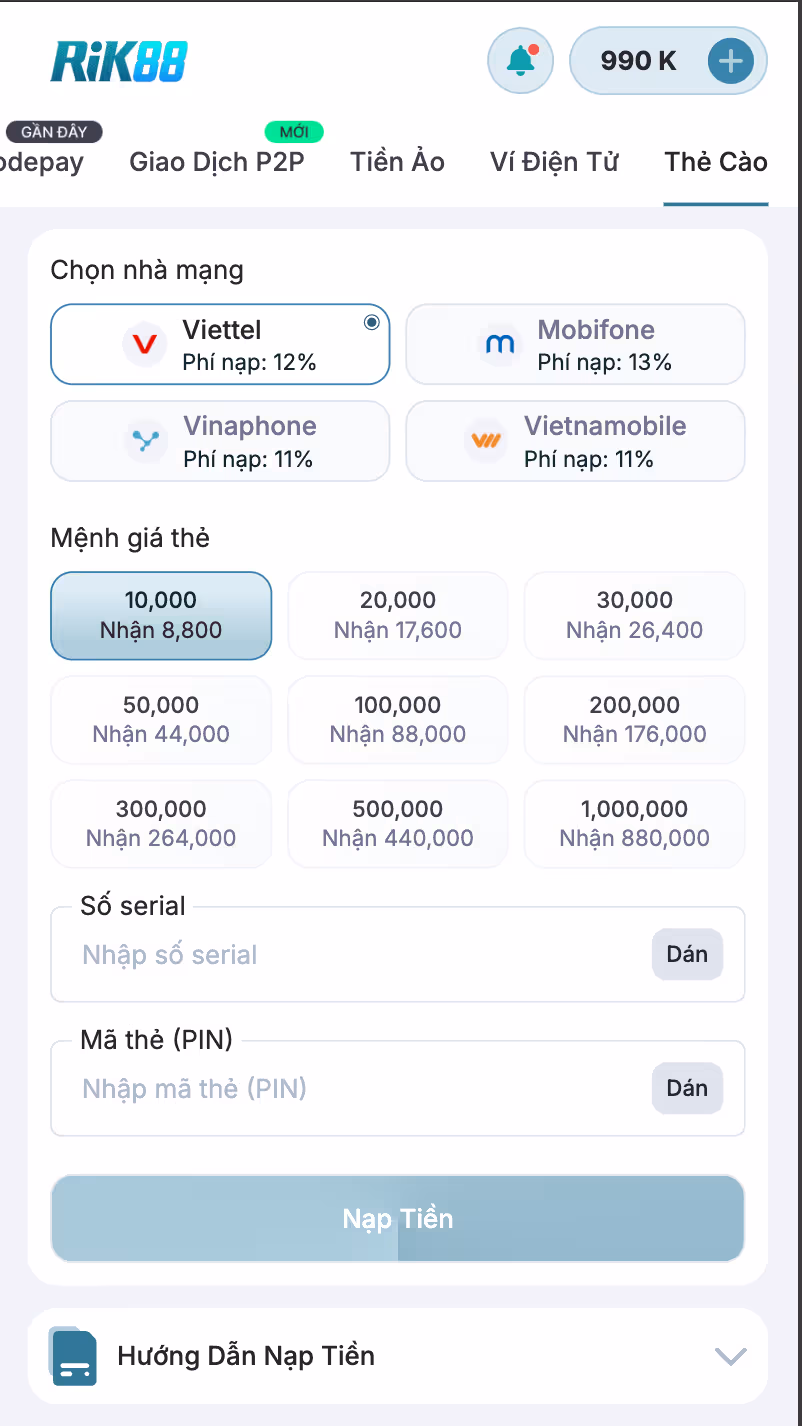Viewport: 802px width, 1426px height.
Task: Select the 20,000 card denomination
Action: [398, 615]
